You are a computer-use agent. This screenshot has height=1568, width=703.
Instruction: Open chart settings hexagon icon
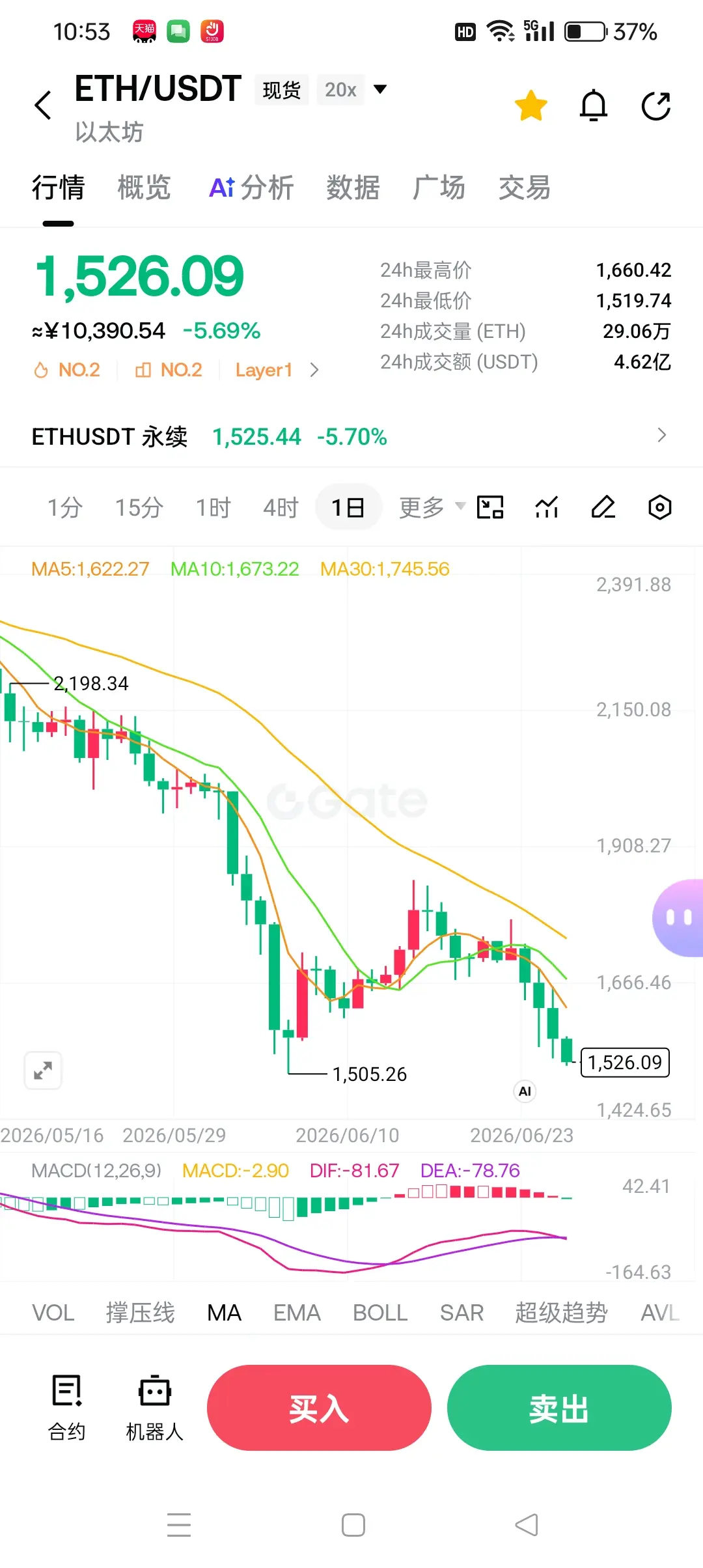(x=659, y=507)
